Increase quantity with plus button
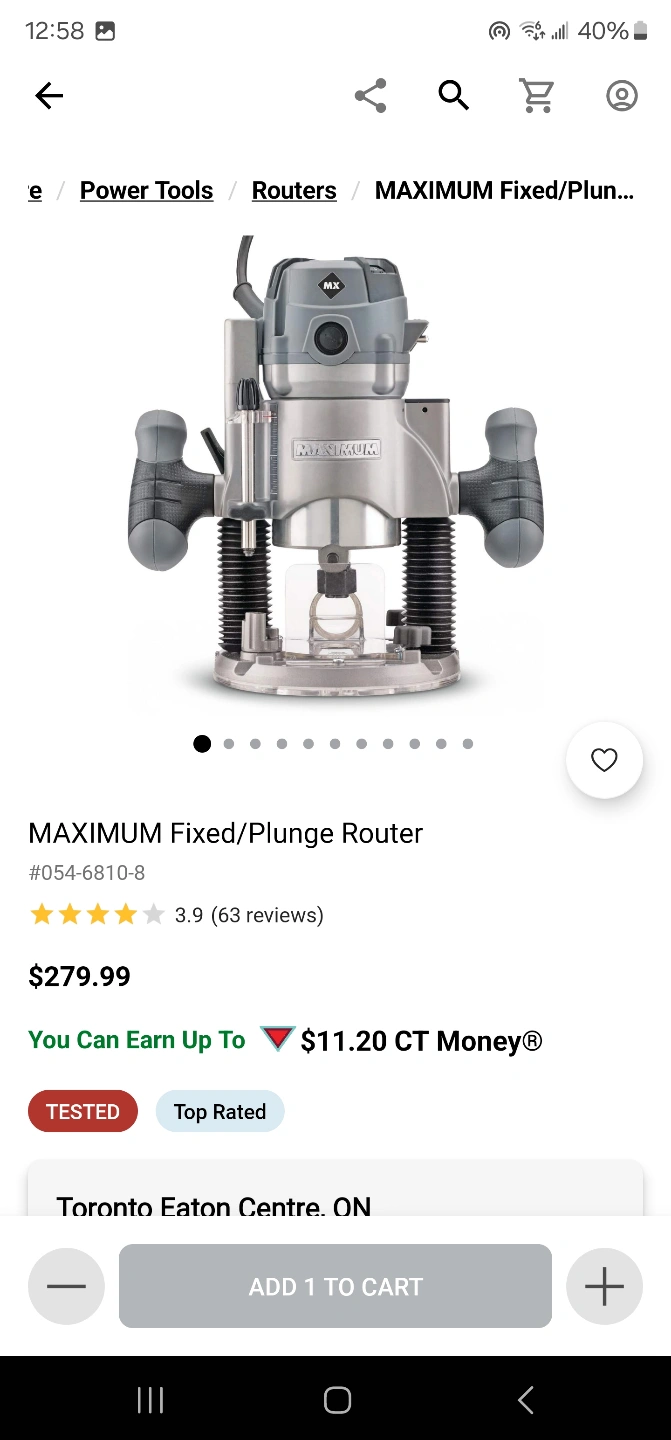Viewport: 671px width, 1440px height. click(604, 1286)
